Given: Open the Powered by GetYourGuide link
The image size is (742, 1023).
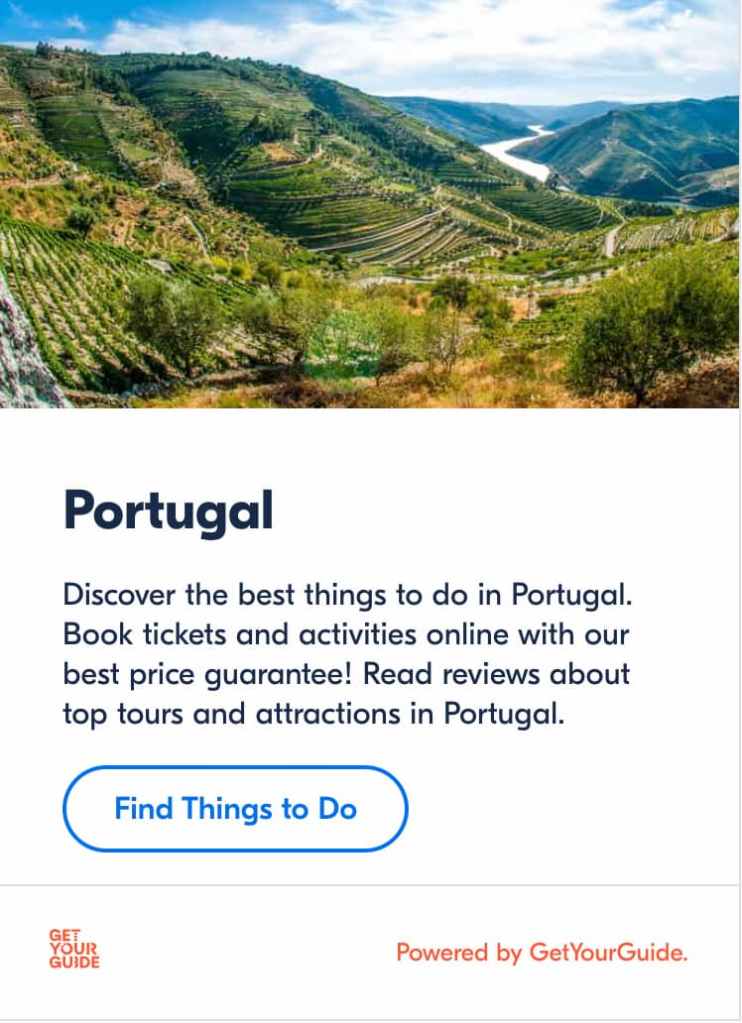Looking at the screenshot, I should point(541,952).
